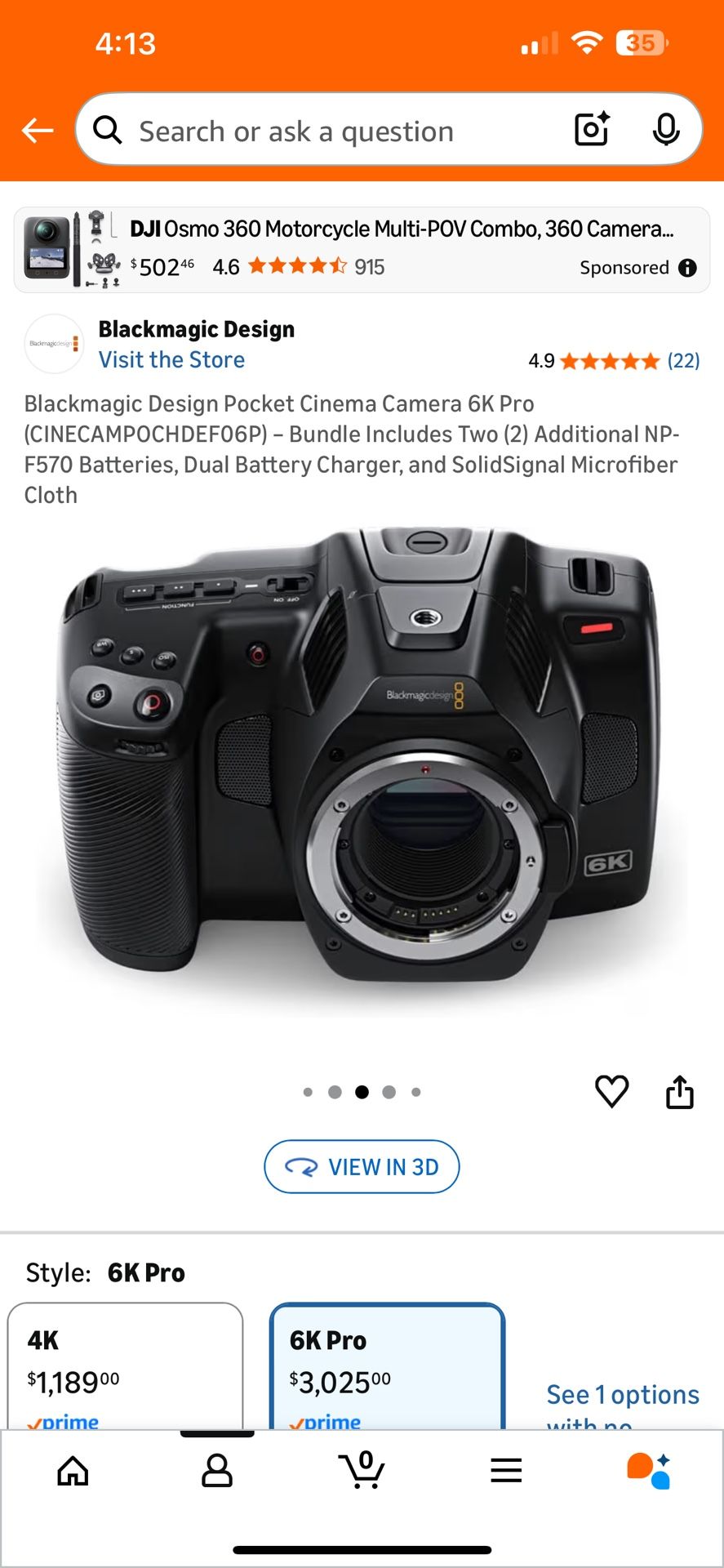Open the camera visual search
This screenshot has height=1568, width=724.
pyautogui.click(x=590, y=129)
